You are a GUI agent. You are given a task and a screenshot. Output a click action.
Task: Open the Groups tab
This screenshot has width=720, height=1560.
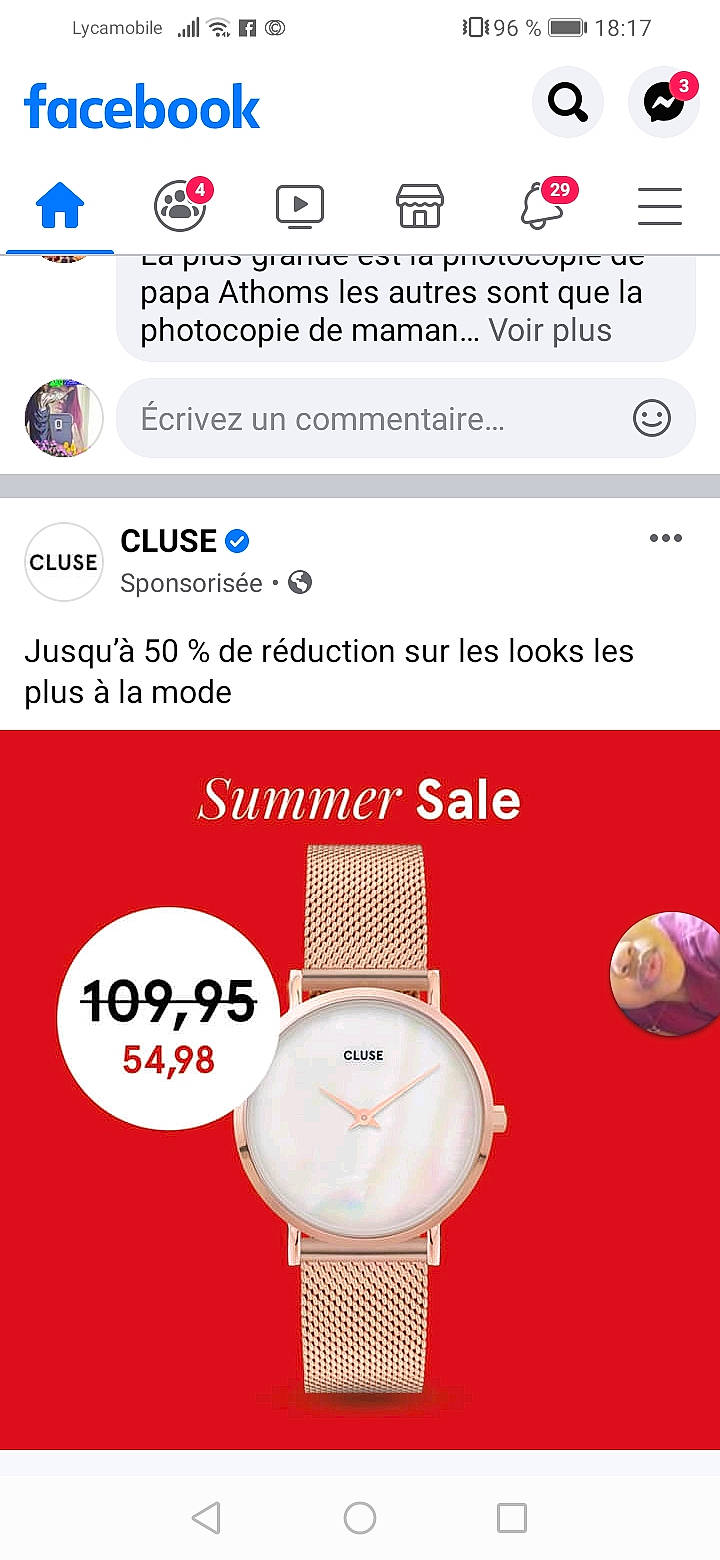click(x=180, y=207)
